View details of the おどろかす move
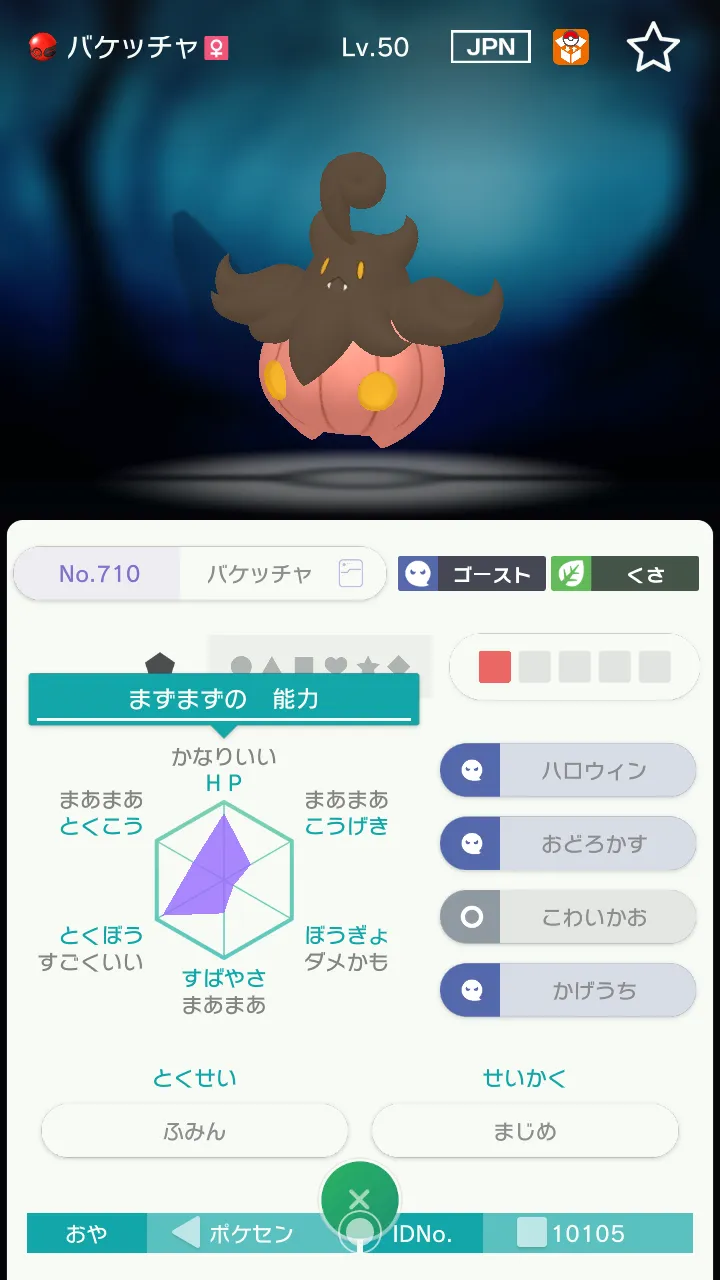 (568, 844)
